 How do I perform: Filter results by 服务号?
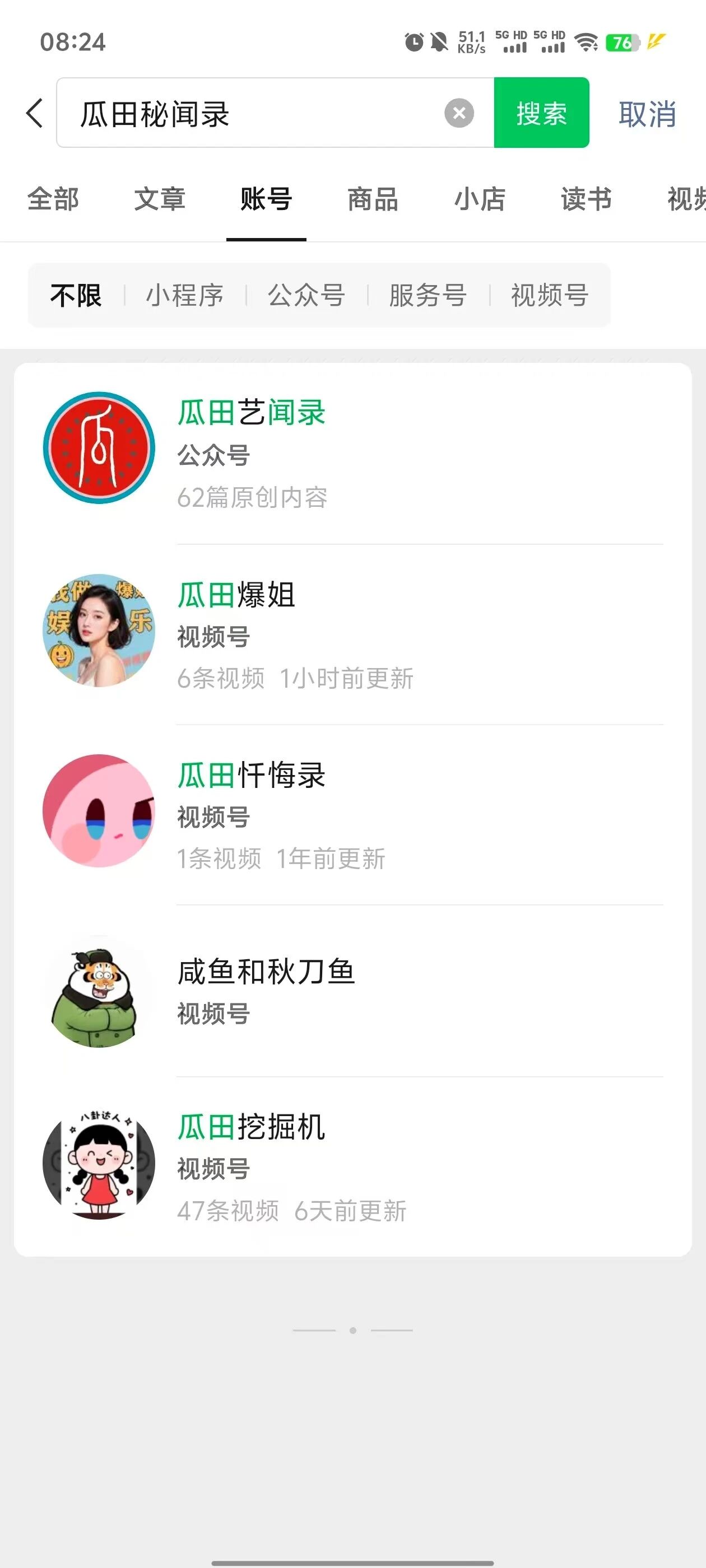click(428, 295)
